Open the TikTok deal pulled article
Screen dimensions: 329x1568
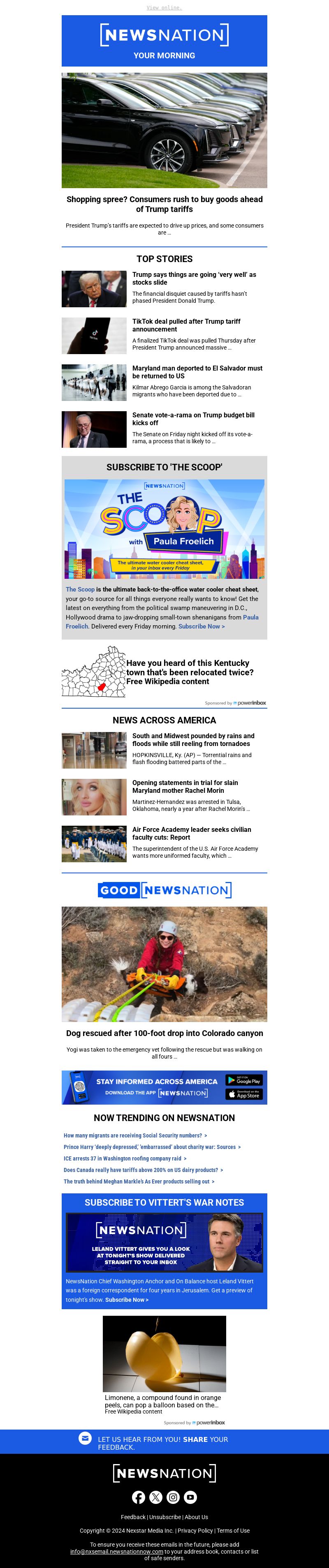[x=186, y=325]
